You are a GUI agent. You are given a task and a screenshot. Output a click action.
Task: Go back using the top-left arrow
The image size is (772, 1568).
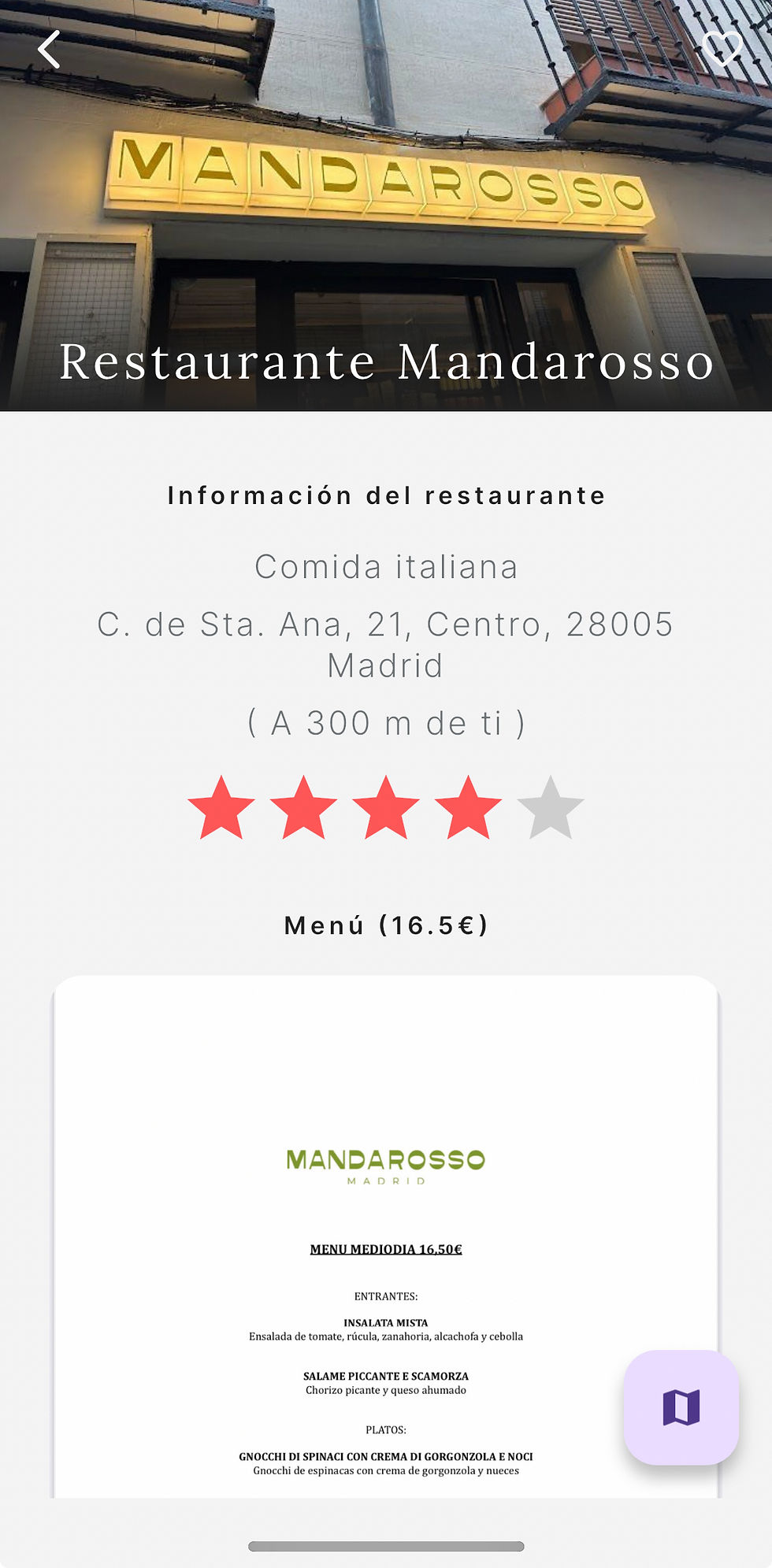49,50
